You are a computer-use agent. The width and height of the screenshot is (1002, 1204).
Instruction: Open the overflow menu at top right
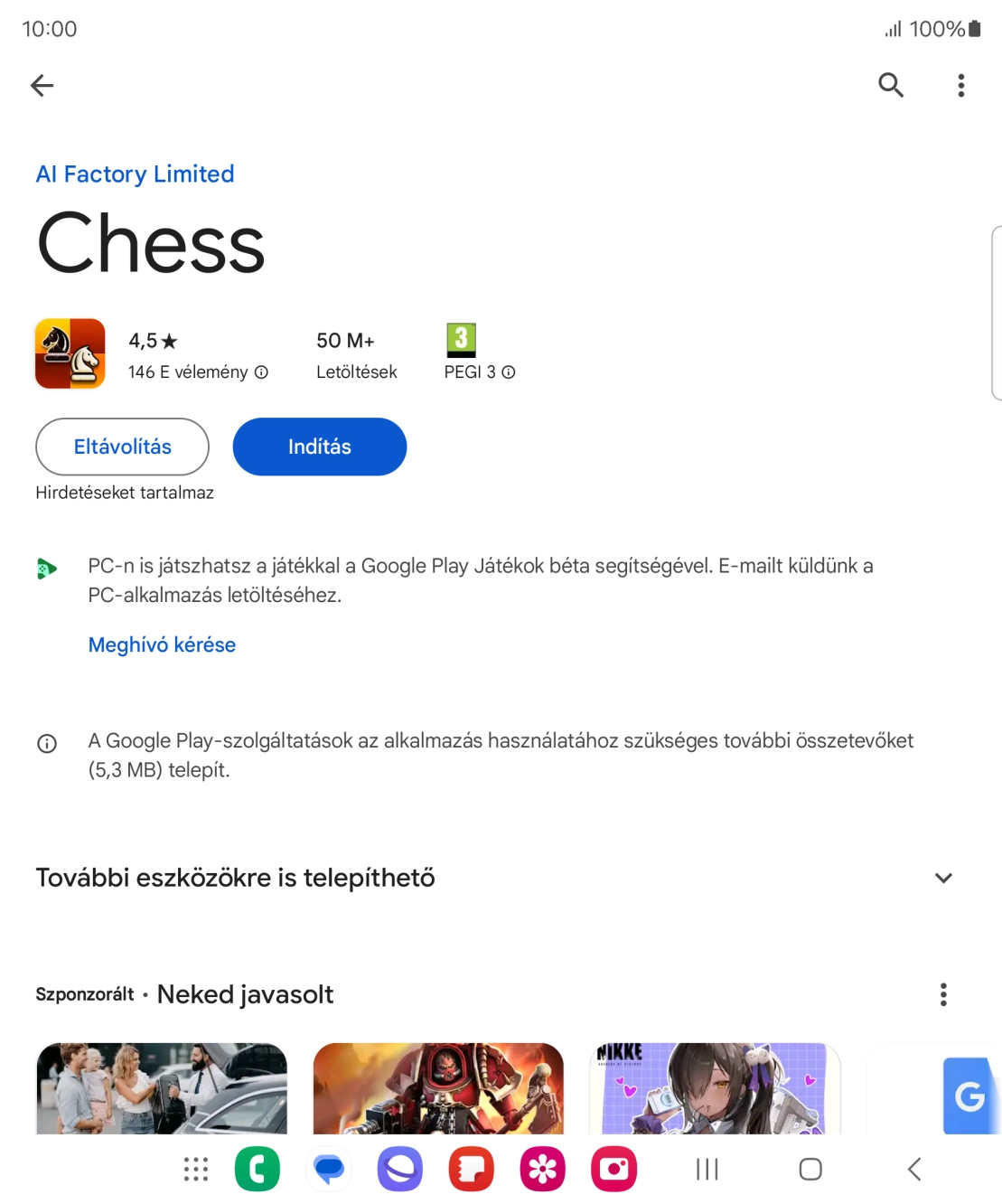coord(960,86)
